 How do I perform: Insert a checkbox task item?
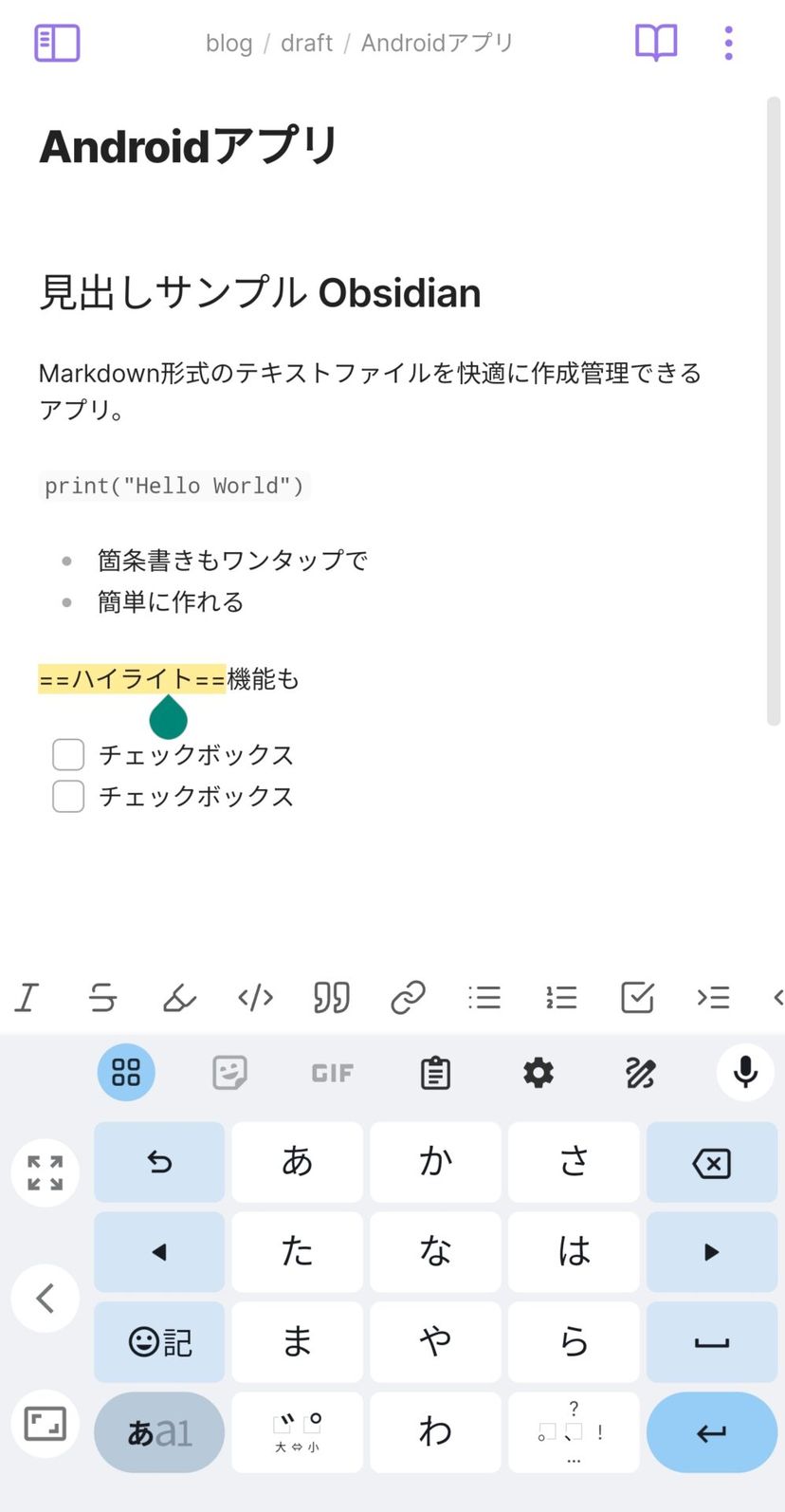637,997
